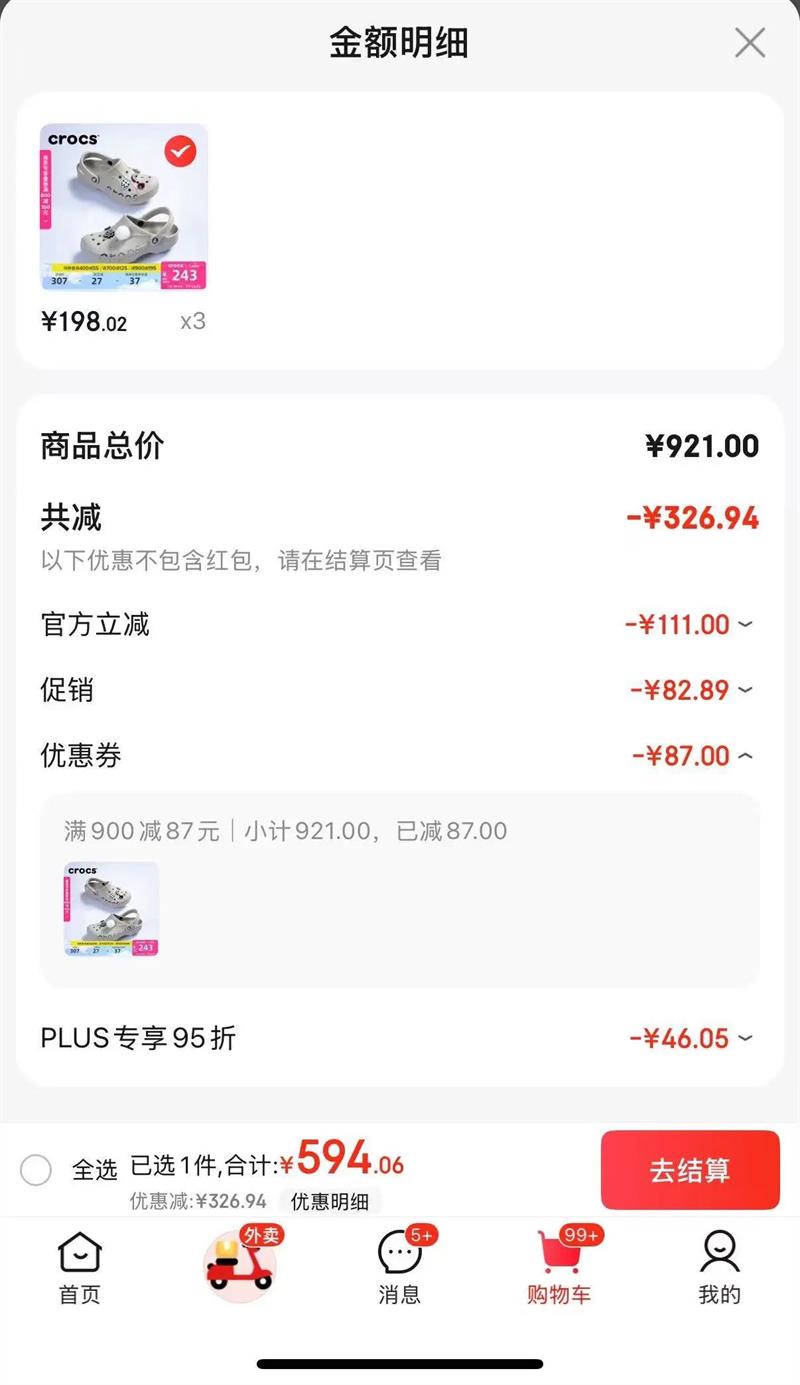Uncheck the selected Crocs item thumbnail

pos(180,151)
